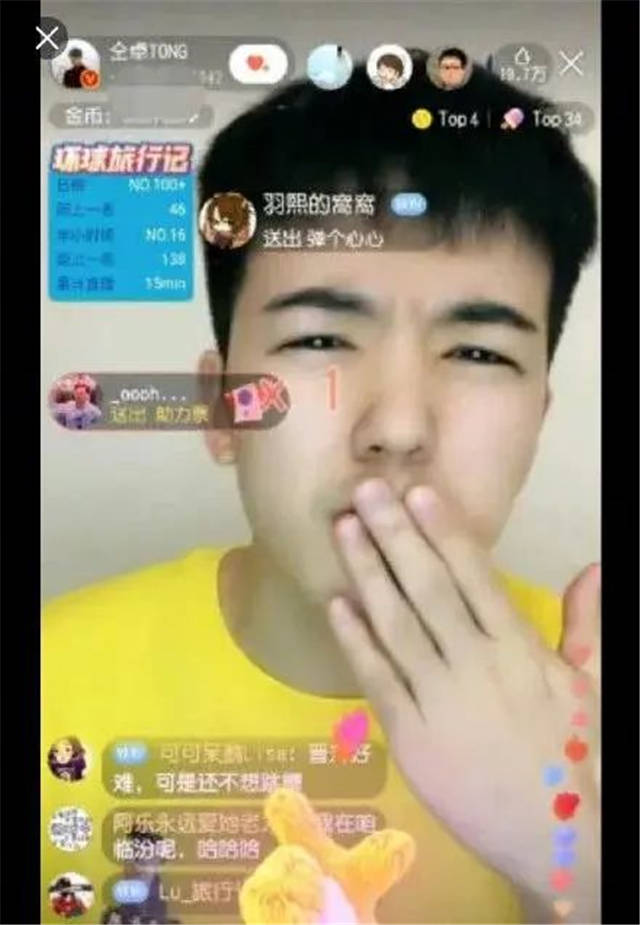Open the coin balance chip
The width and height of the screenshot is (640, 925).
(130, 116)
